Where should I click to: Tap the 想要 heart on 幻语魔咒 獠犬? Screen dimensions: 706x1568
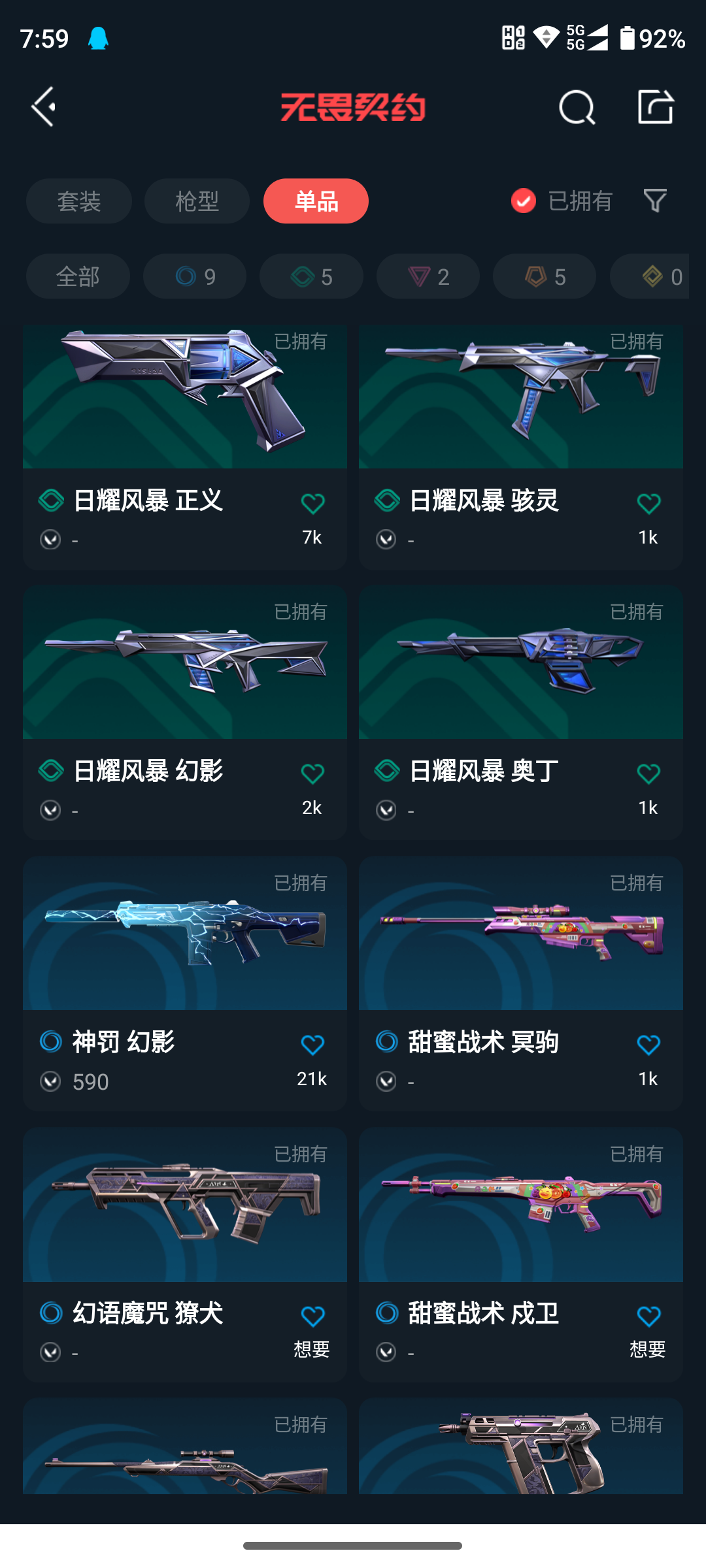coord(312,1316)
